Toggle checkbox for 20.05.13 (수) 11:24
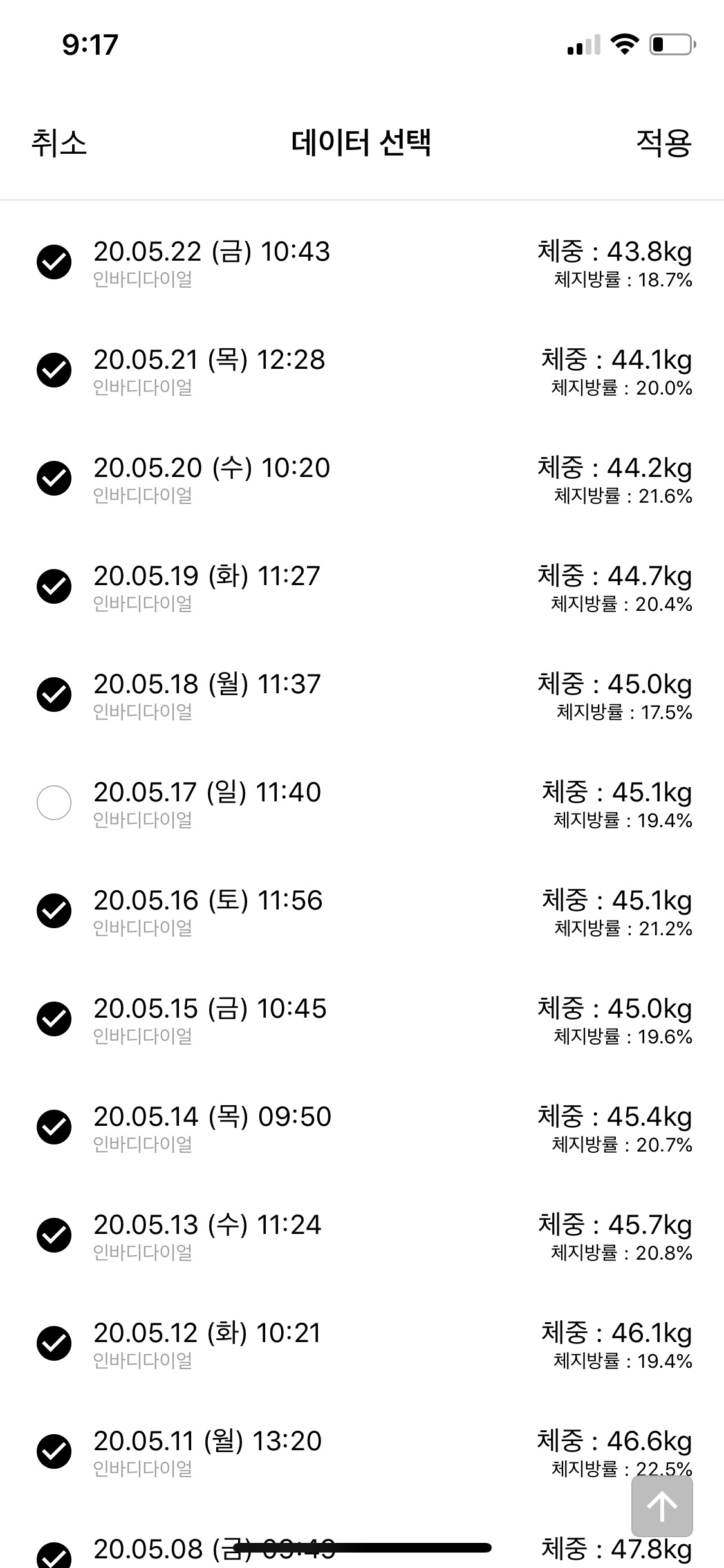Viewport: 724px width, 1568px height. (x=54, y=1235)
